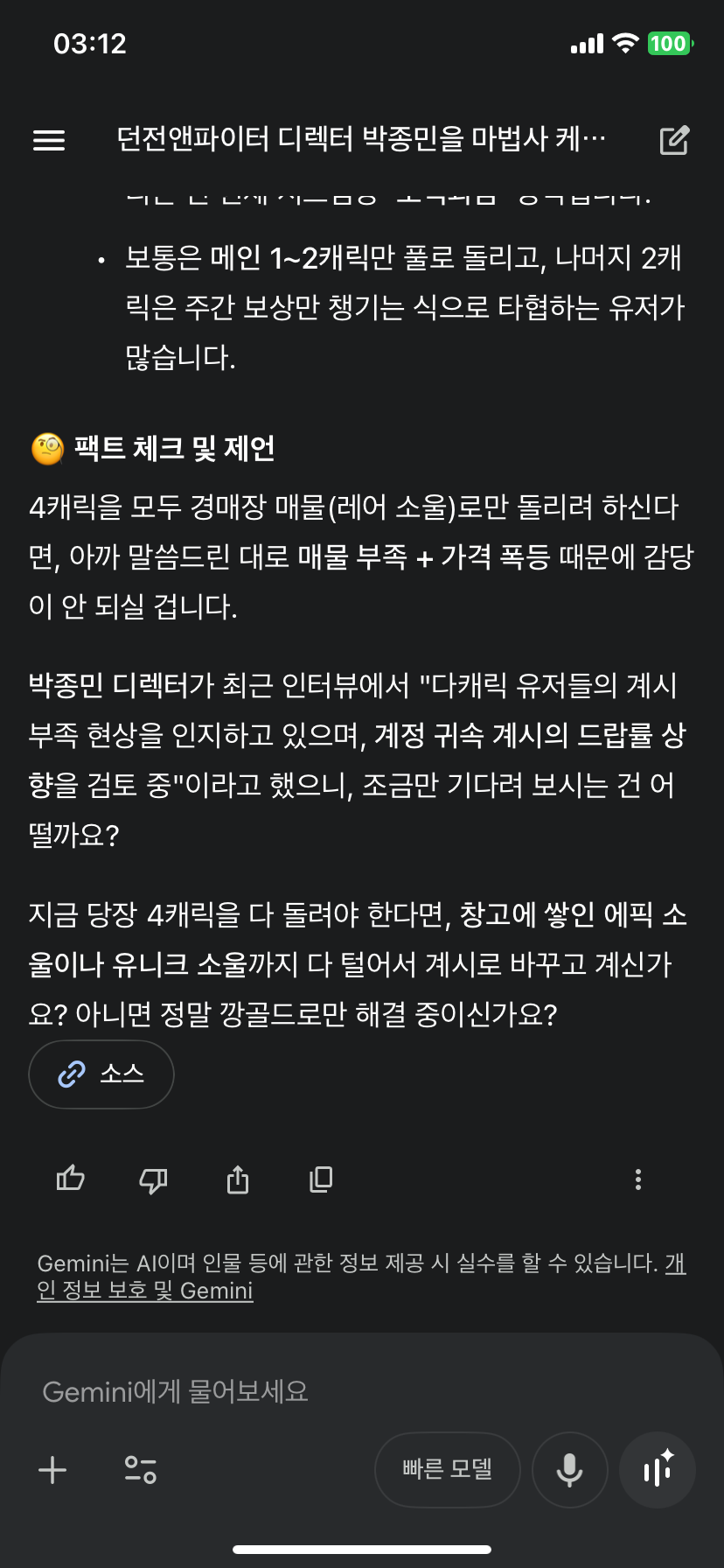The width and height of the screenshot is (724, 1568).
Task: Start a new chat with the compose icon
Action: tap(674, 140)
